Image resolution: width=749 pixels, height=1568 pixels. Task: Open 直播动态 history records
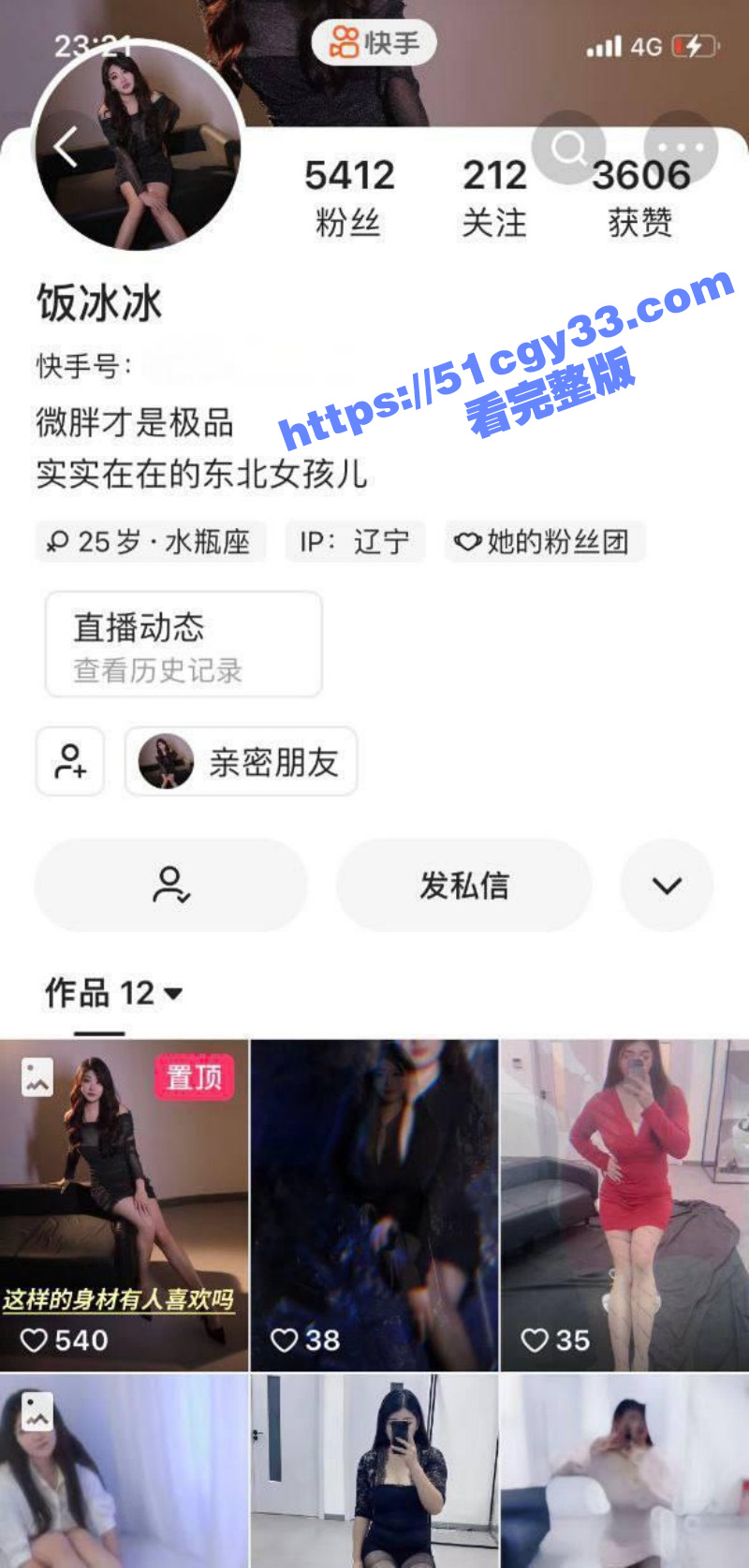tap(184, 645)
